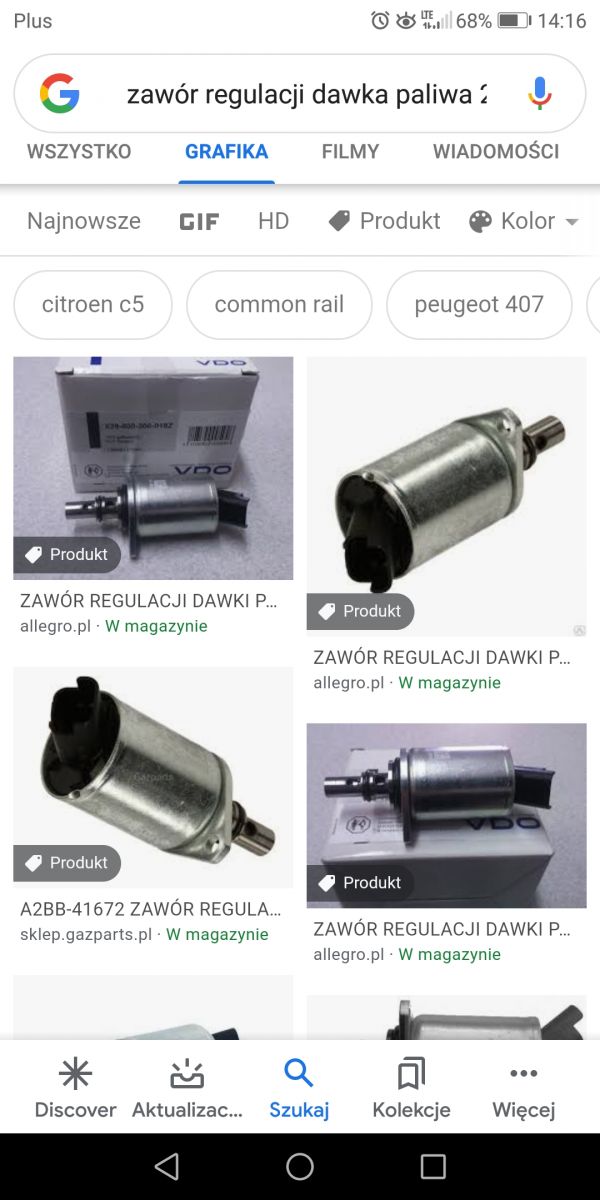600x1200 pixels.
Task: Open the Discover section
Action: coord(75,1089)
